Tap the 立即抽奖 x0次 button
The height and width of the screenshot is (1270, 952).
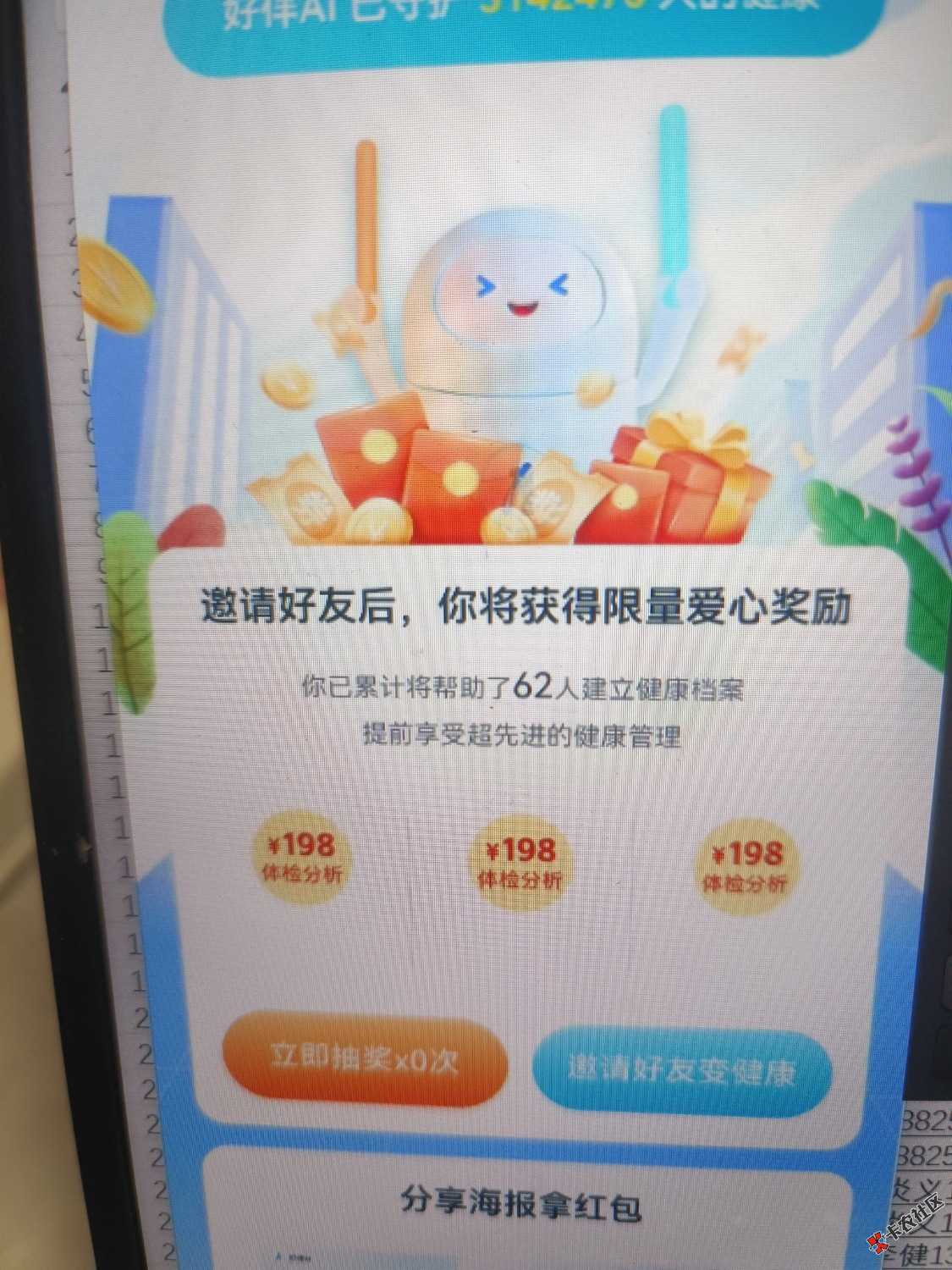point(364,1060)
